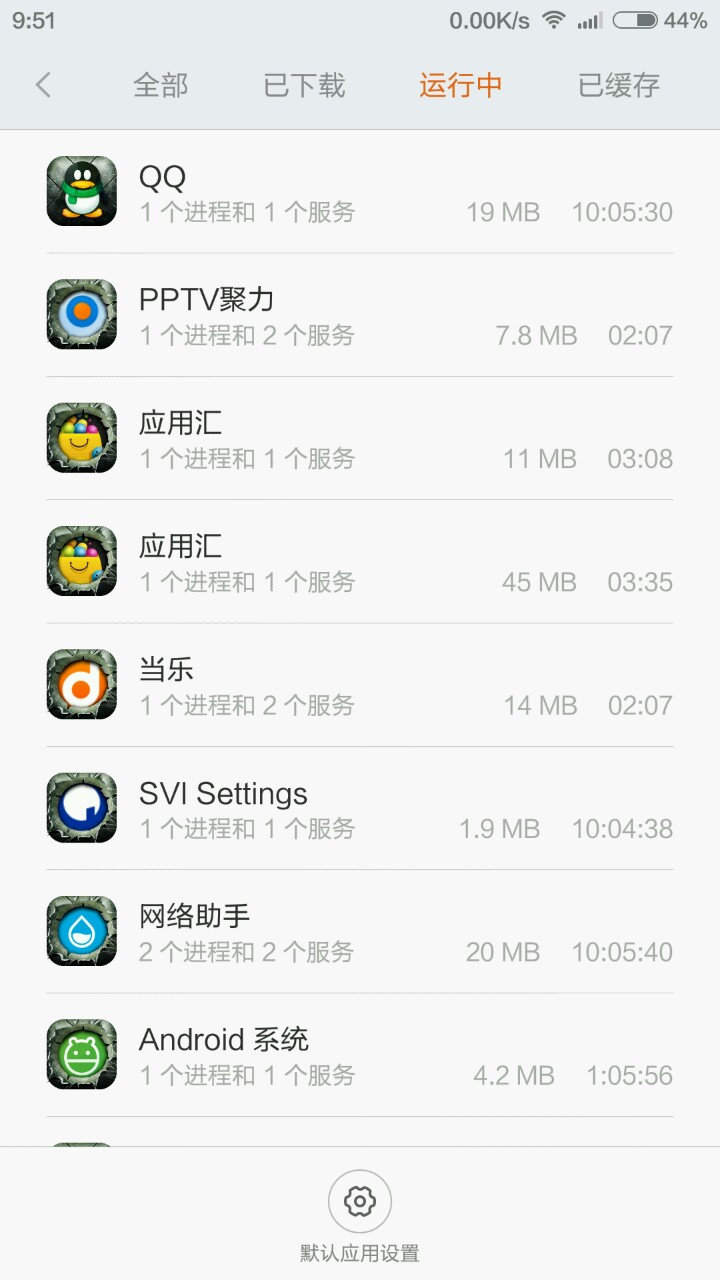This screenshot has height=1280, width=720.
Task: Open 应用汇 entry using 45 MB
Action: (360, 562)
